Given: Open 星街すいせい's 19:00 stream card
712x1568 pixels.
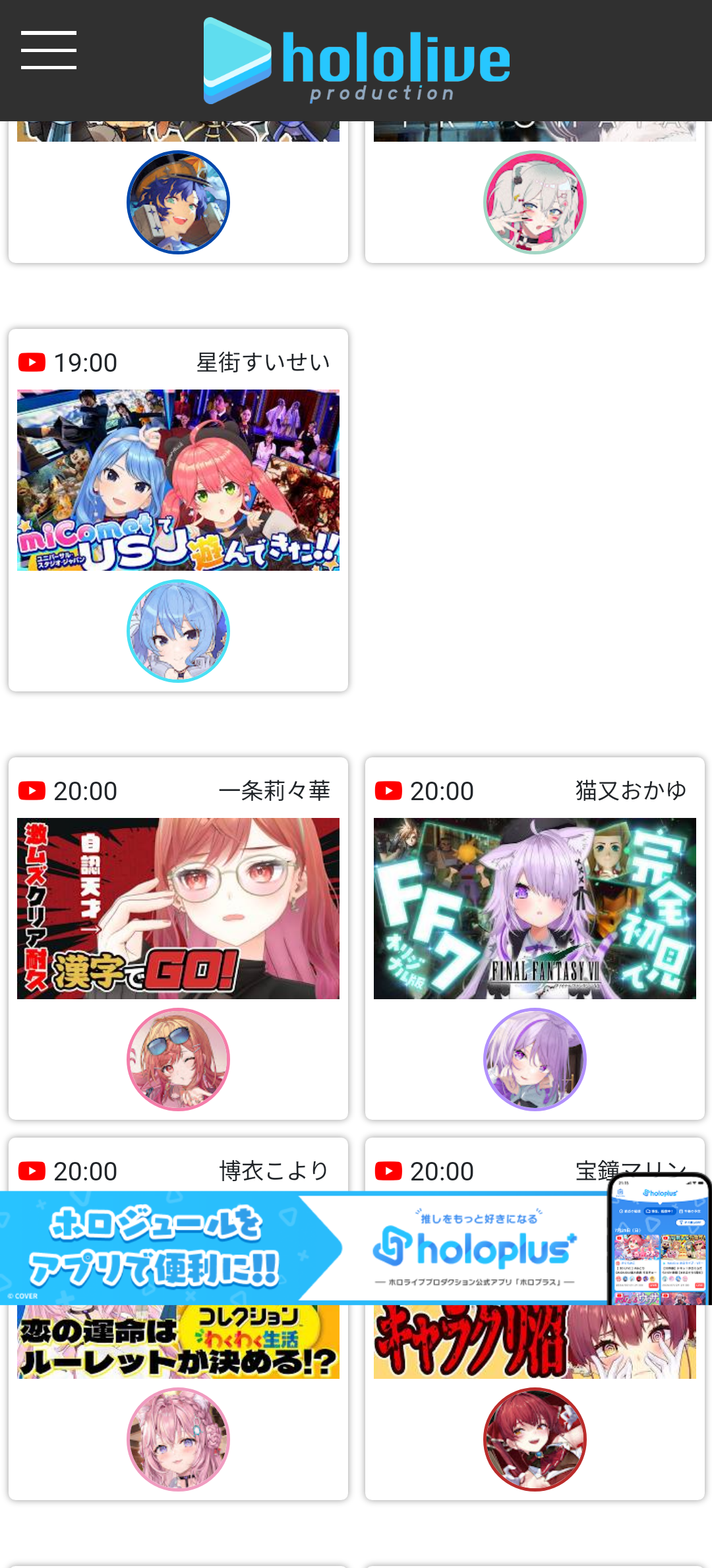Looking at the screenshot, I should click(178, 480).
